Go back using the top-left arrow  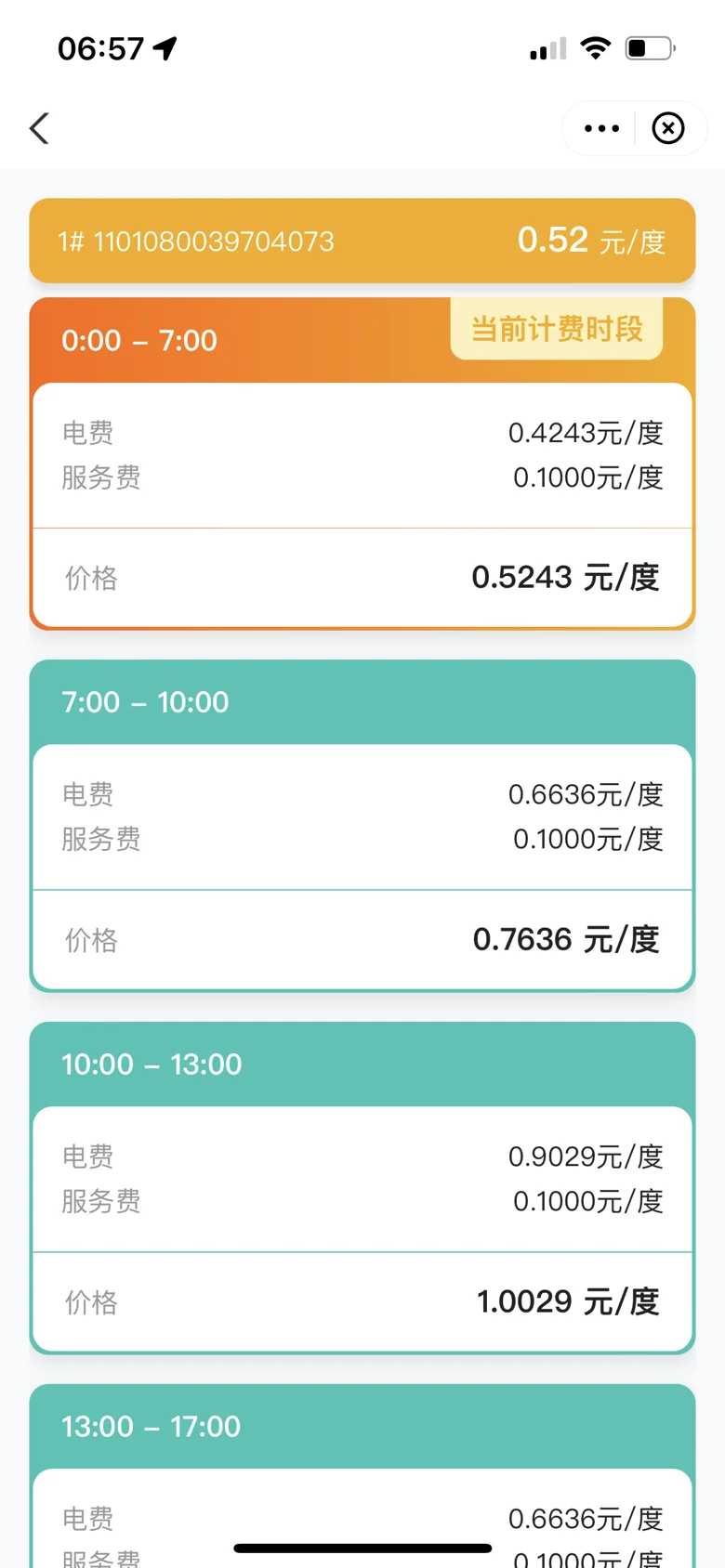pyautogui.click(x=39, y=128)
